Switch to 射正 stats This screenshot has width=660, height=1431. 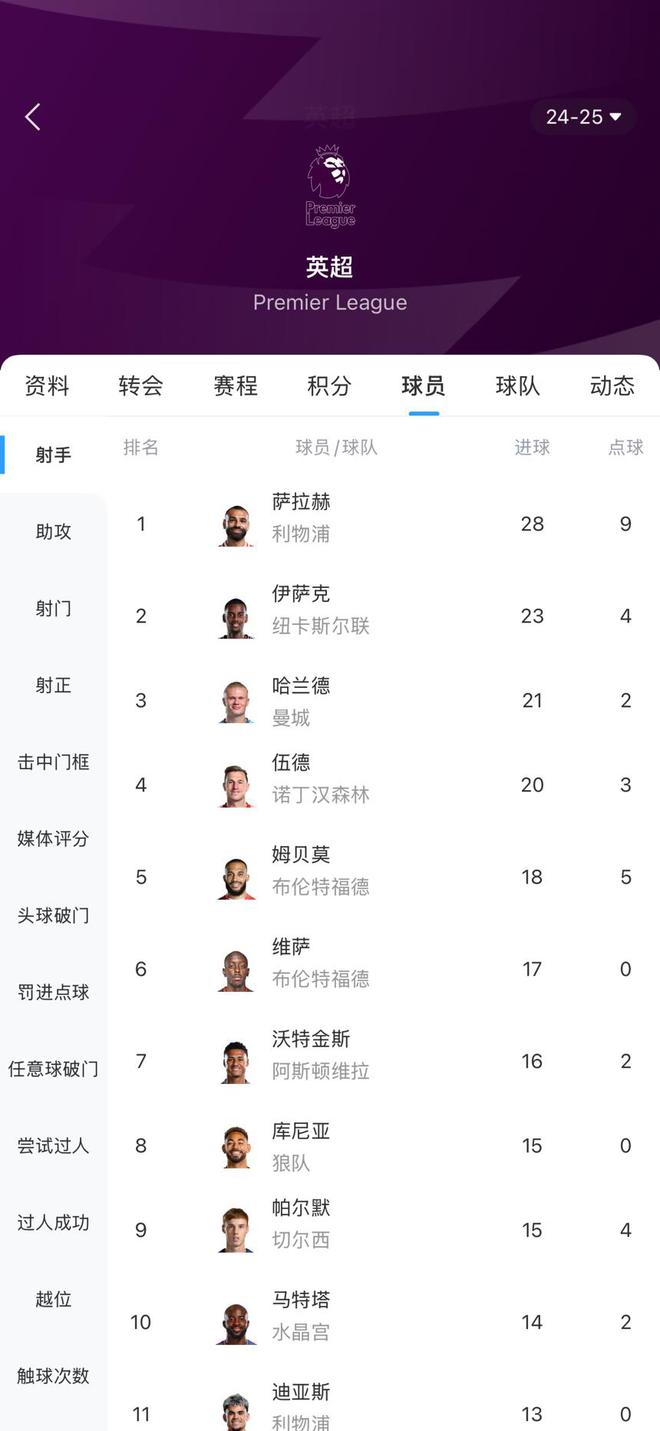[54, 686]
